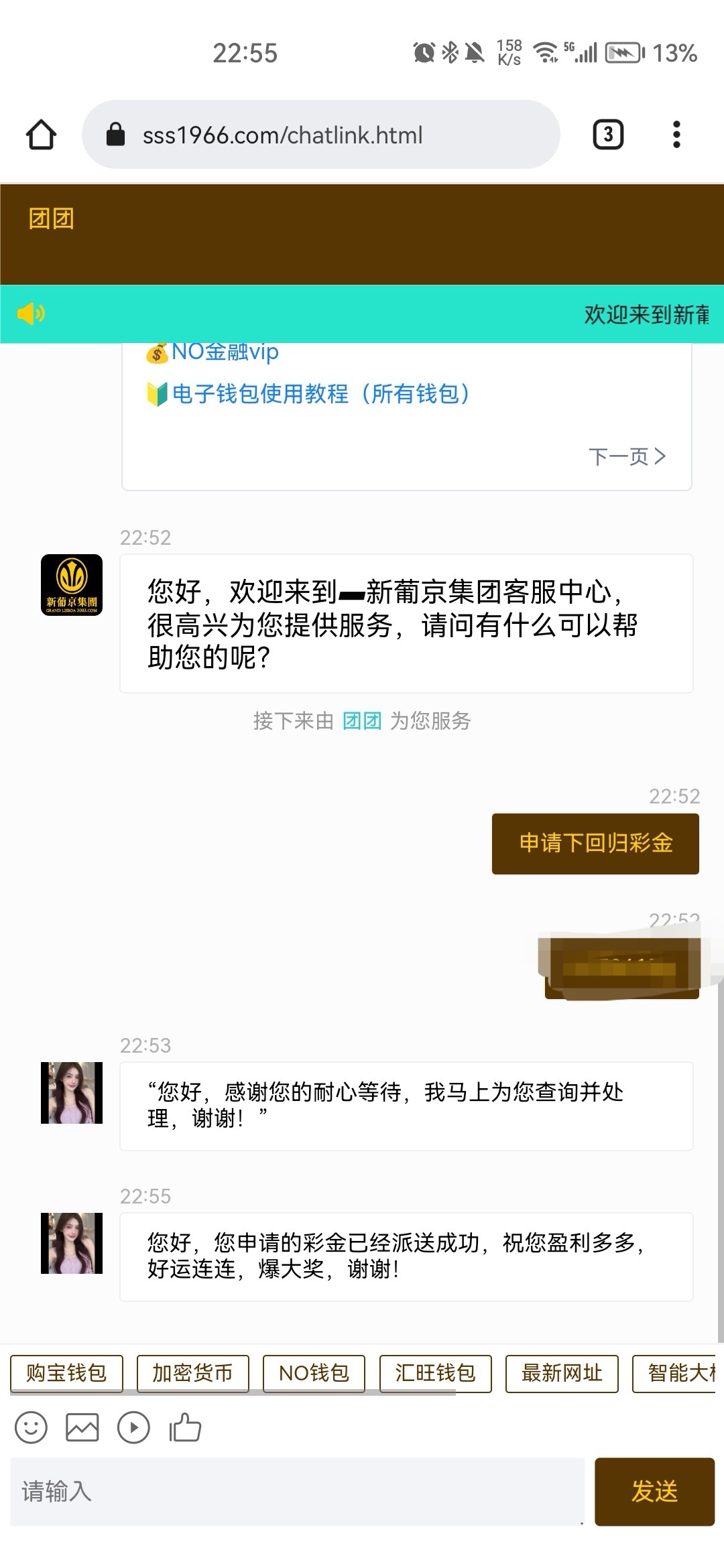Focus the 请输入 message field
This screenshot has width=724, height=1568.
click(297, 1491)
